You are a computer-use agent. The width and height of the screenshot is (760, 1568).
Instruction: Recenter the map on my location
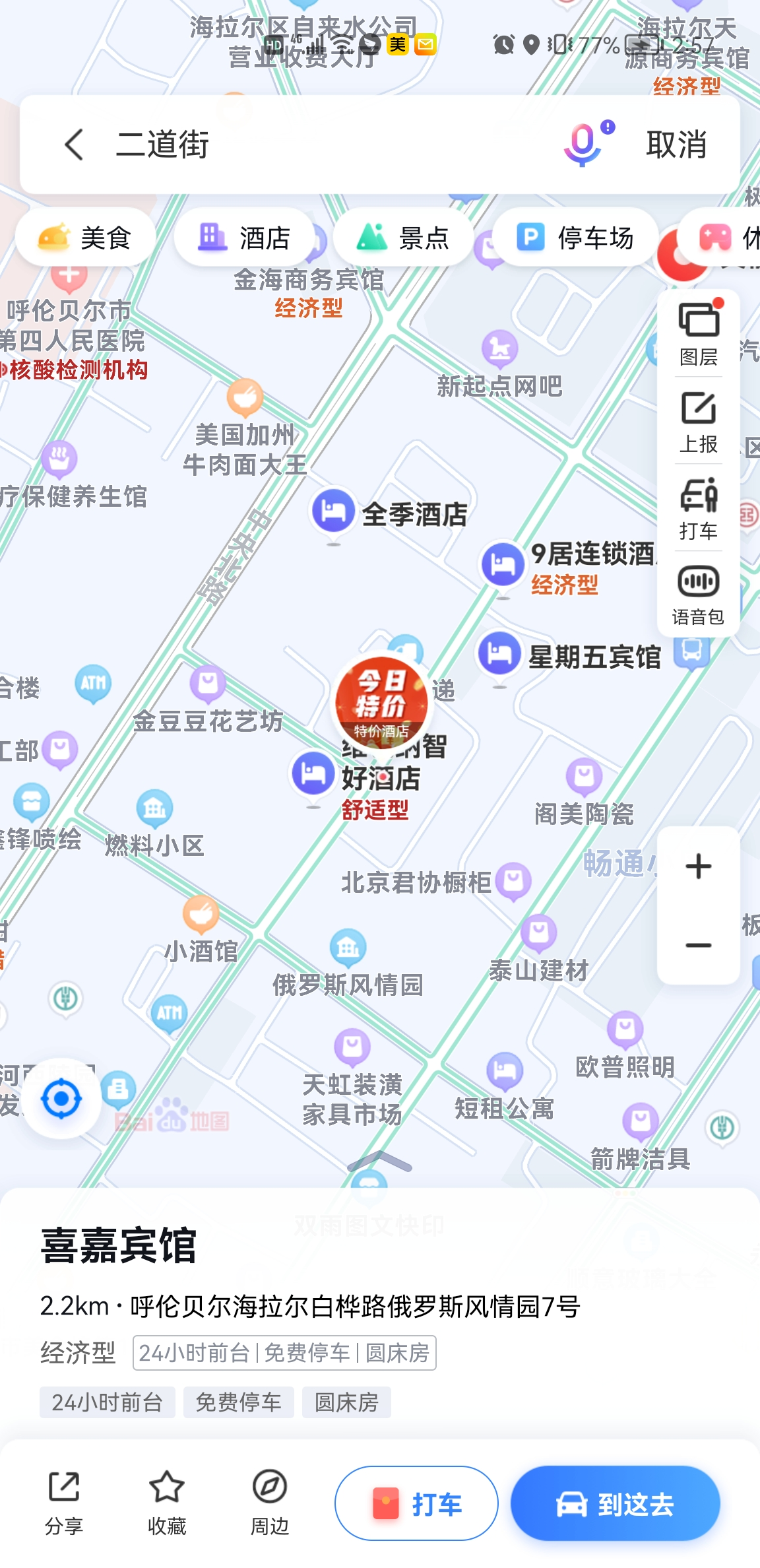[61, 1099]
